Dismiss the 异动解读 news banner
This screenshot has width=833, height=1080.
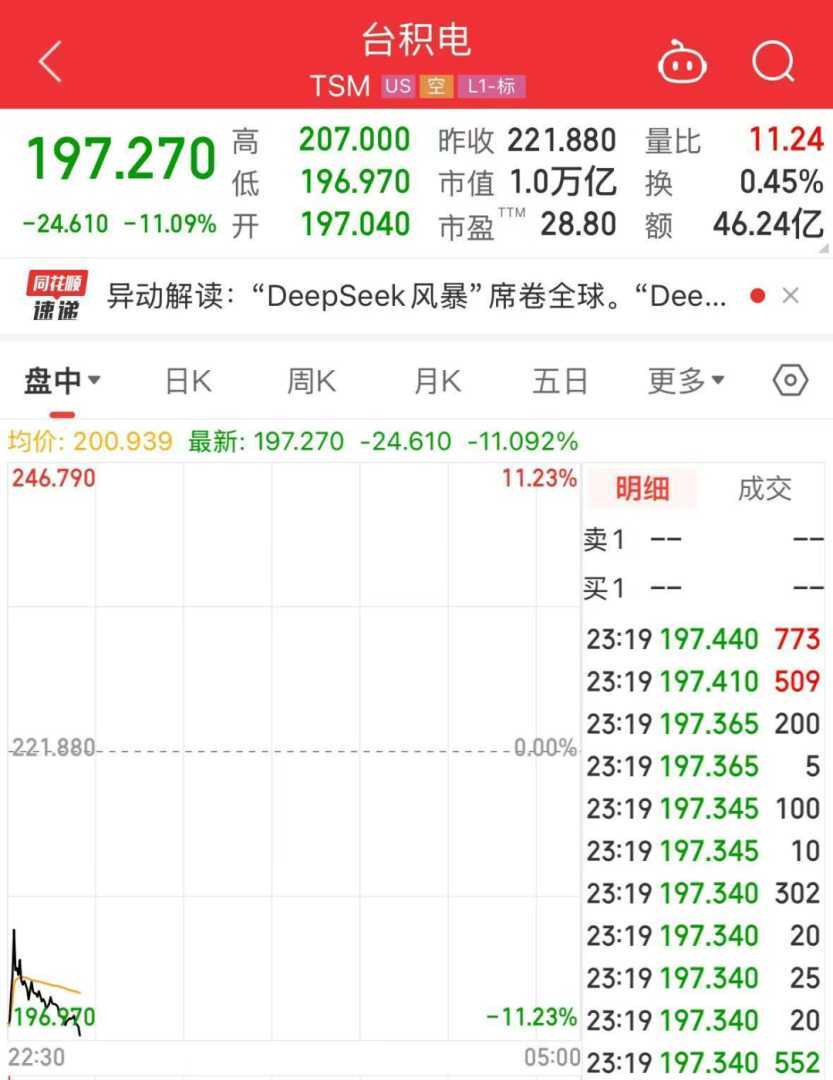pos(790,296)
